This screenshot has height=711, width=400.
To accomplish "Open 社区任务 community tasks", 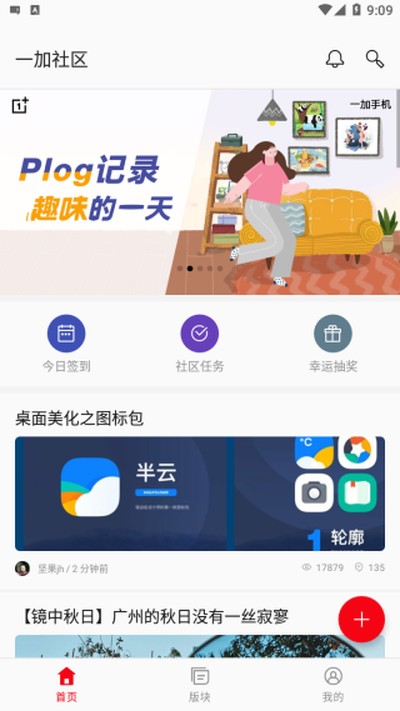I will coord(200,344).
